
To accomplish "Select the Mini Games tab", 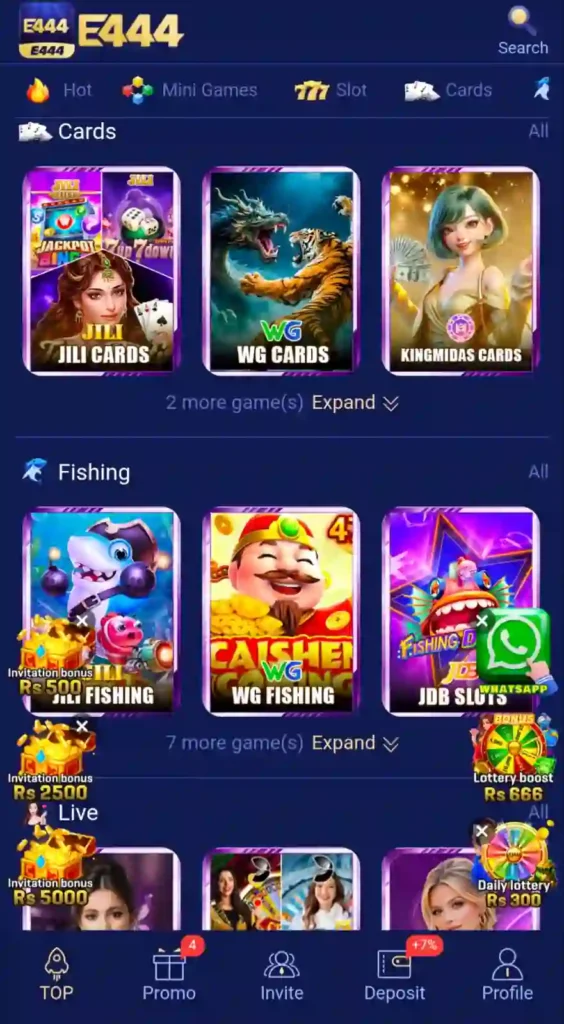I will pos(190,90).
